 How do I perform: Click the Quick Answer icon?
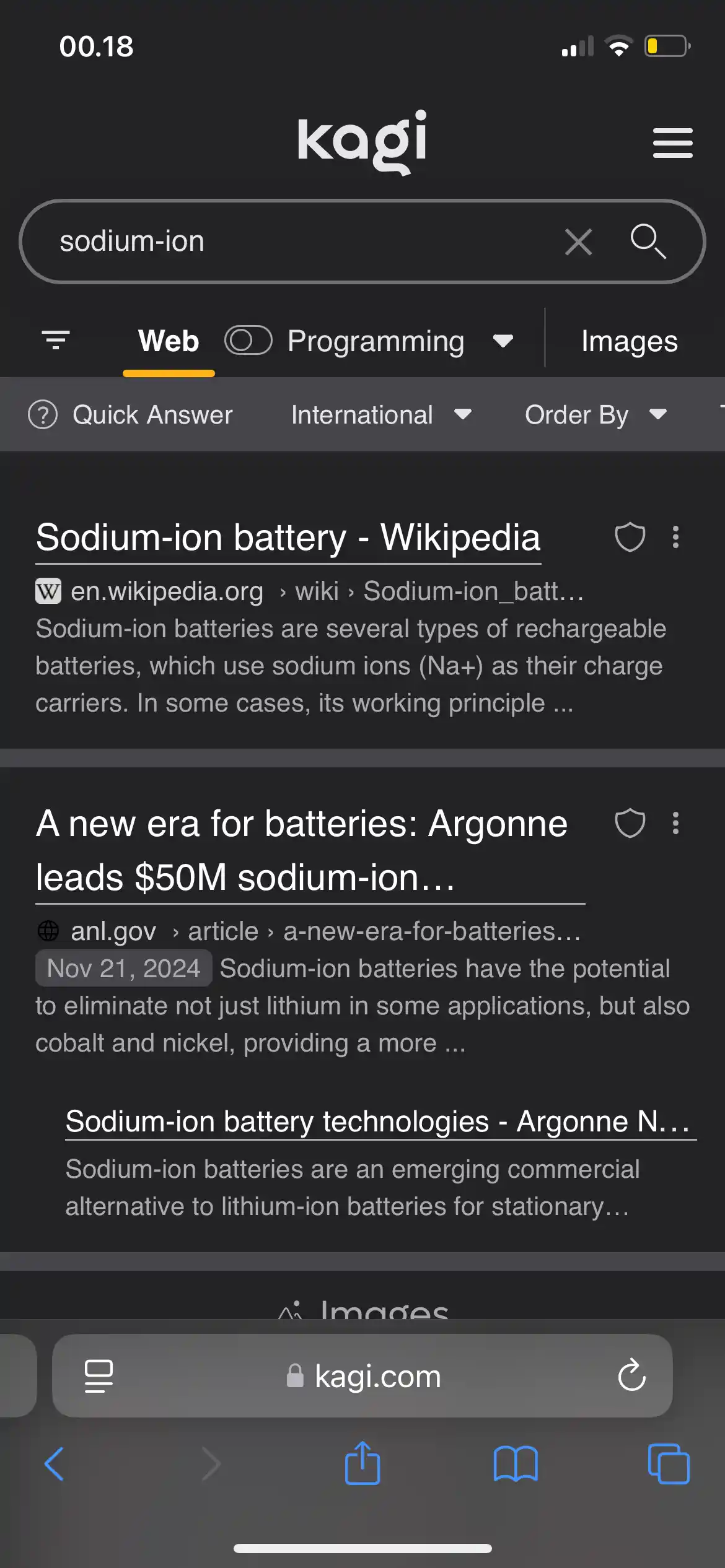click(42, 414)
